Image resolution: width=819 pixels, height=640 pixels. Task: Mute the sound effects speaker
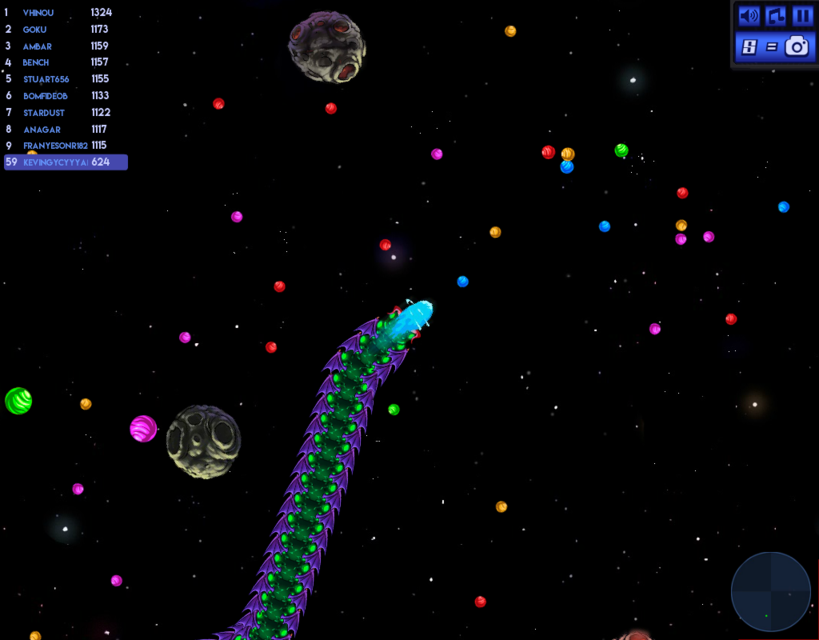pyautogui.click(x=748, y=16)
